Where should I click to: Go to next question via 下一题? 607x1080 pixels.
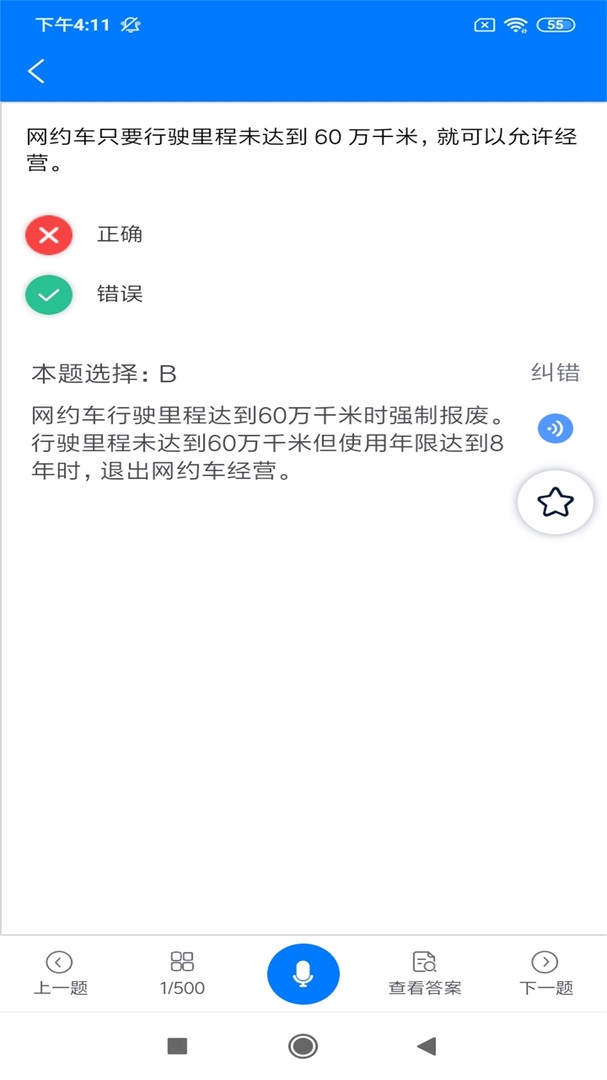(546, 973)
